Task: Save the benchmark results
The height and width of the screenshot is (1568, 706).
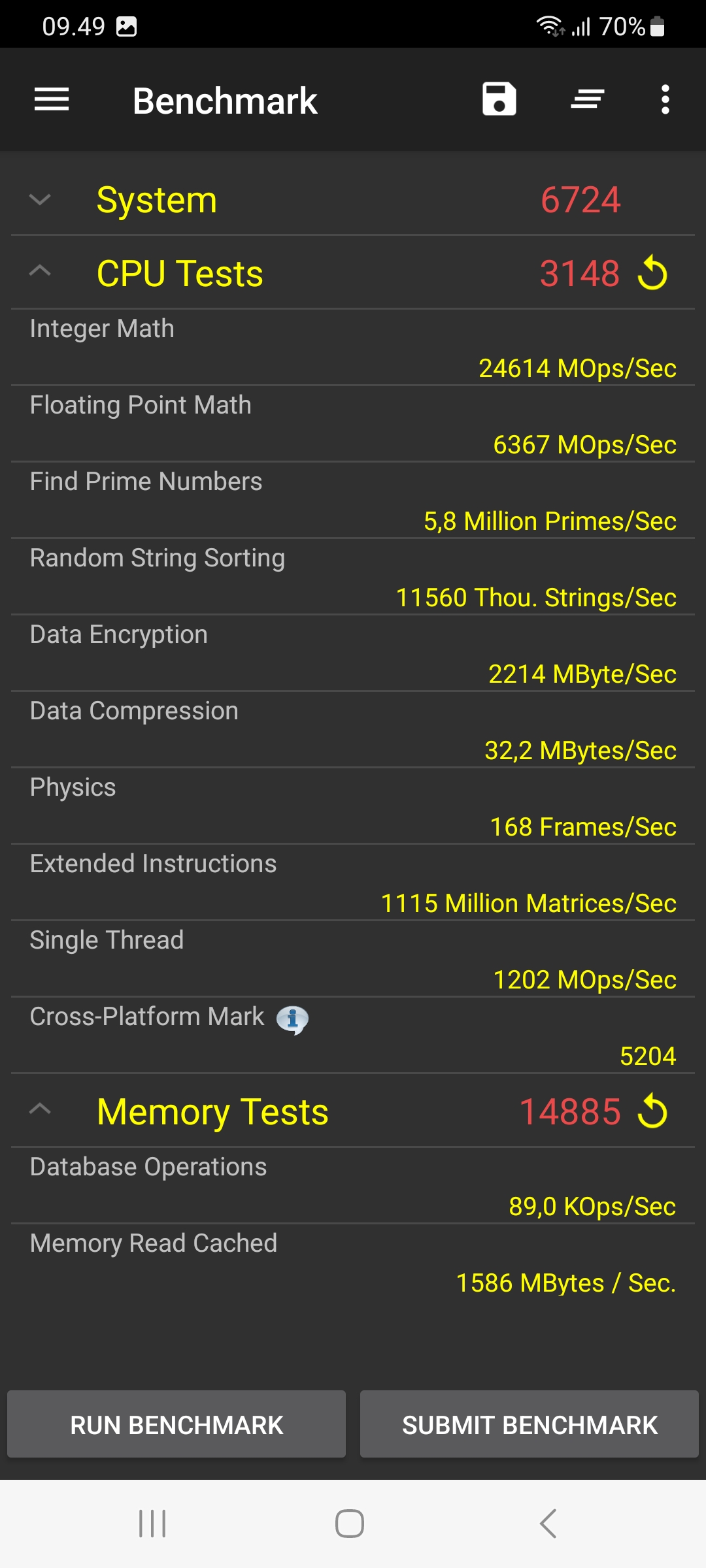Action: coord(499,99)
